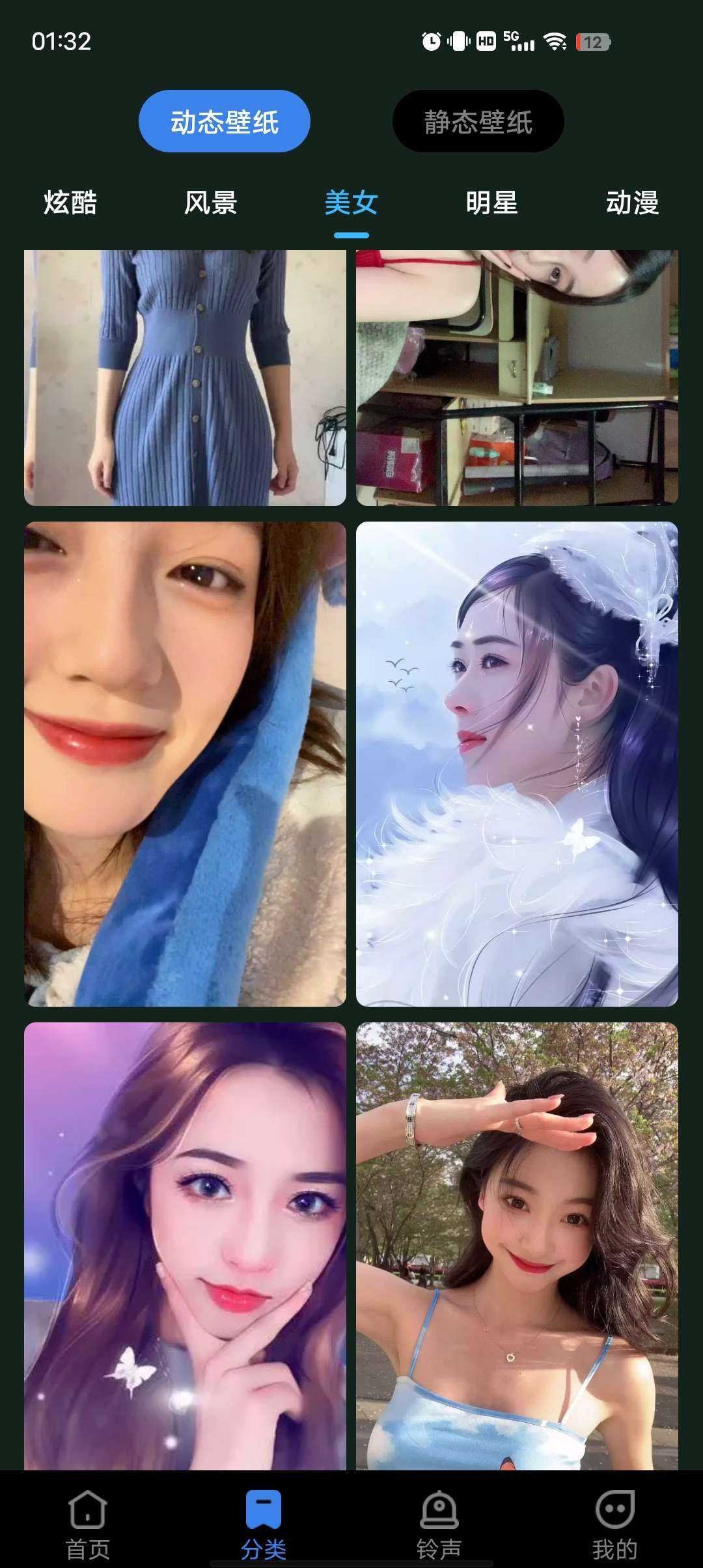Open the 动漫 category tab

632,203
